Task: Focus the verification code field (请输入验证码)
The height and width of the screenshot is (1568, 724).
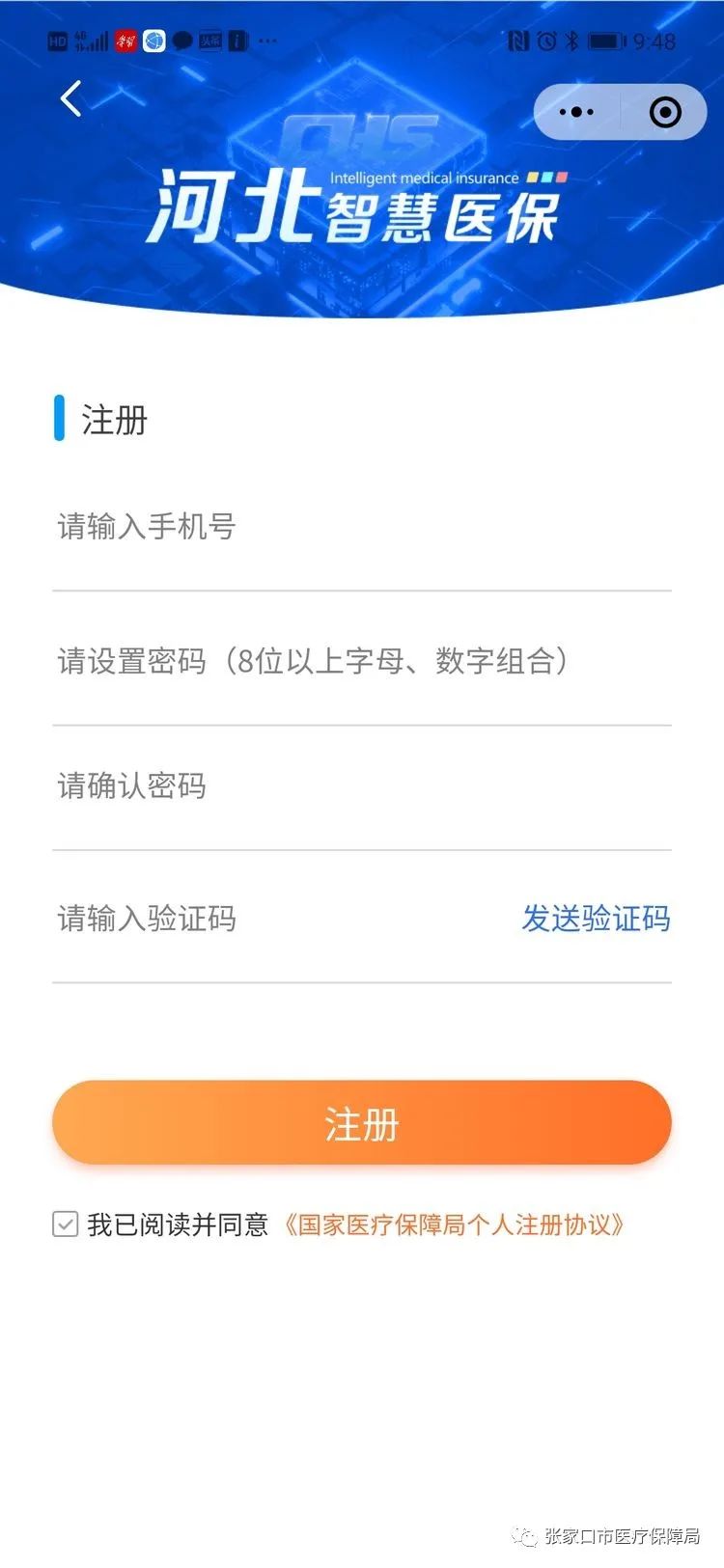Action: click(x=270, y=919)
